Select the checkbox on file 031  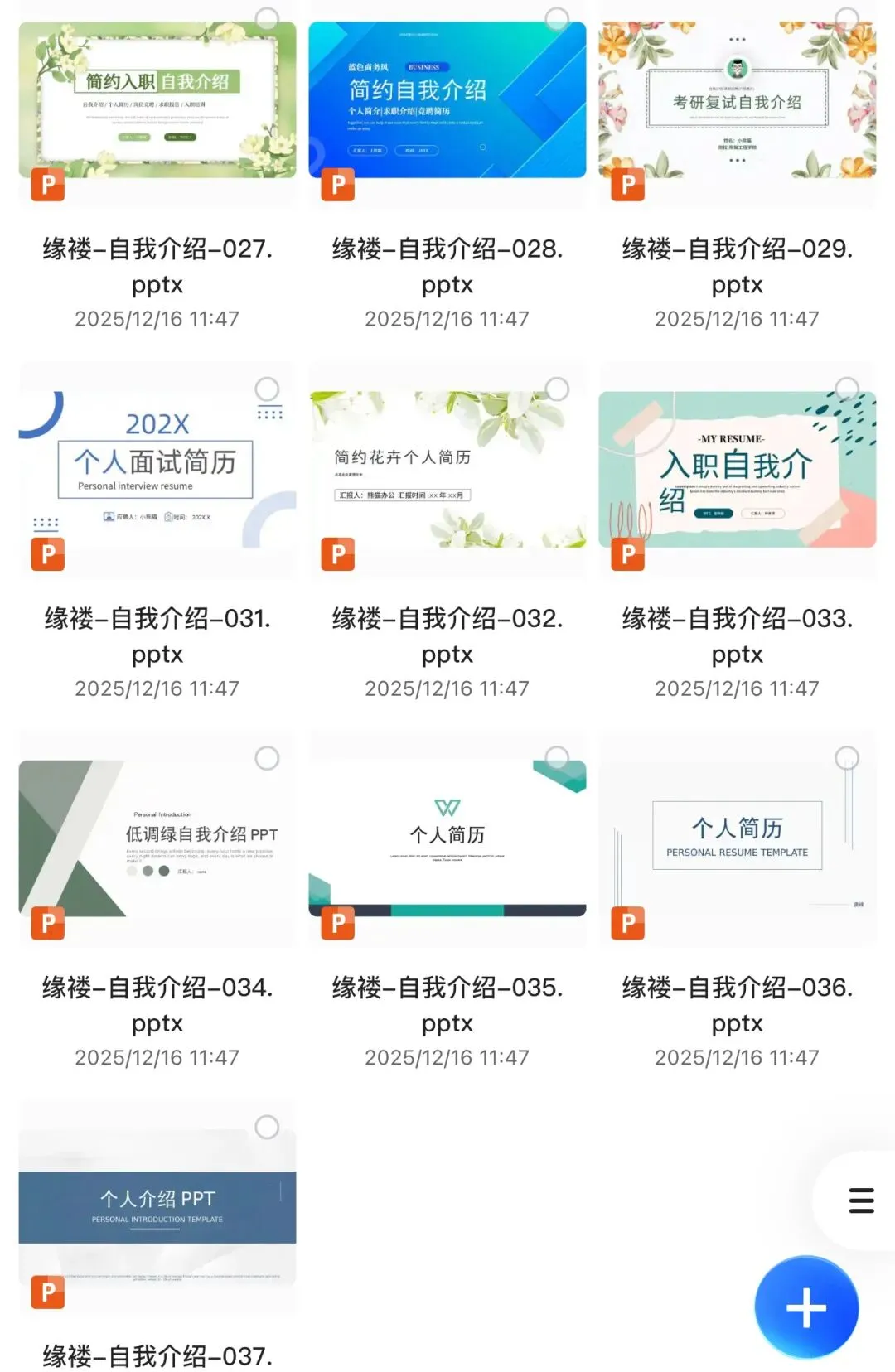[x=267, y=389]
